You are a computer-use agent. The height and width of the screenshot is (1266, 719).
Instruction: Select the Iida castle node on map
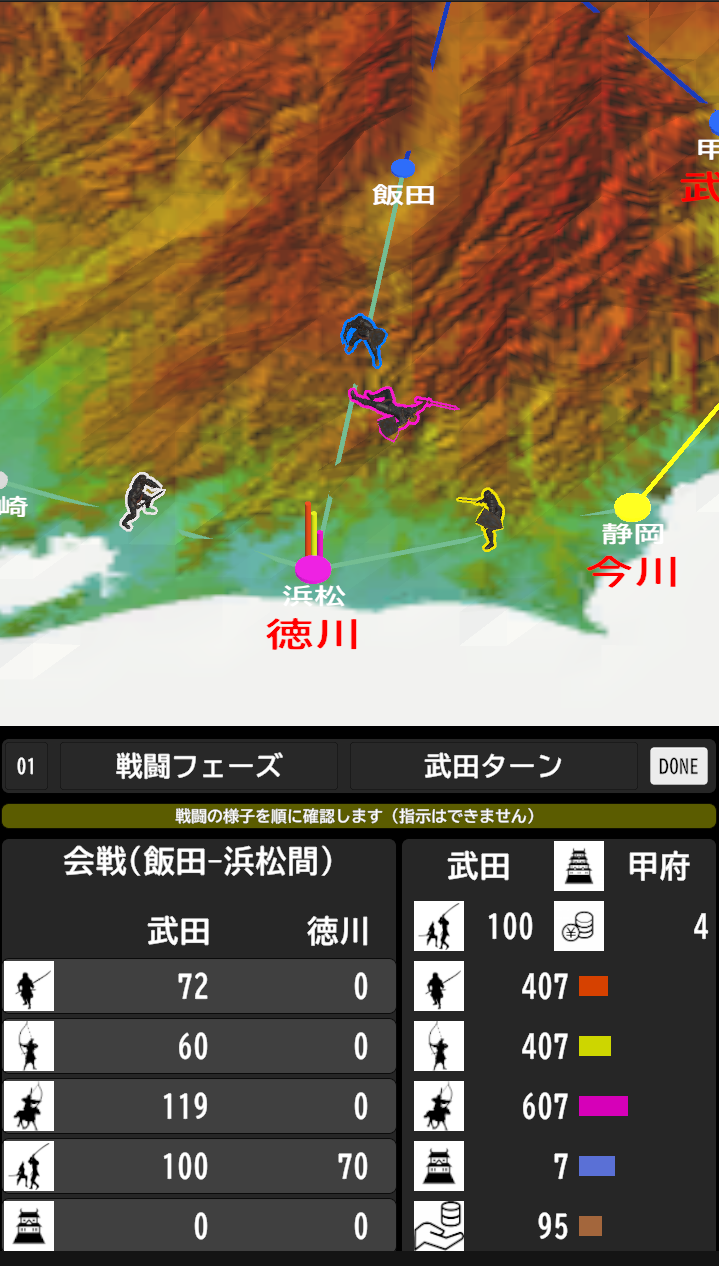403,167
